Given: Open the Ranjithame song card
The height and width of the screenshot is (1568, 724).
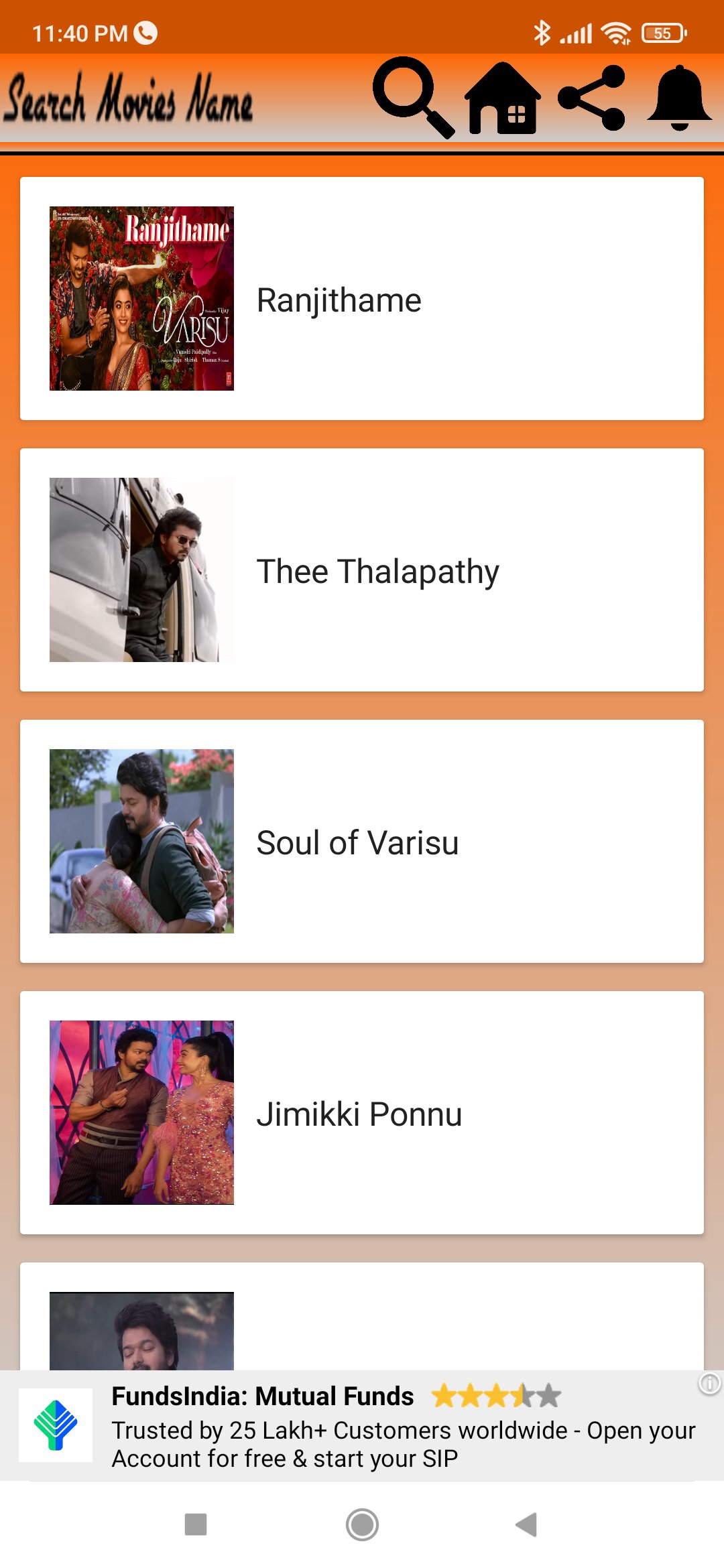Looking at the screenshot, I should (x=362, y=299).
